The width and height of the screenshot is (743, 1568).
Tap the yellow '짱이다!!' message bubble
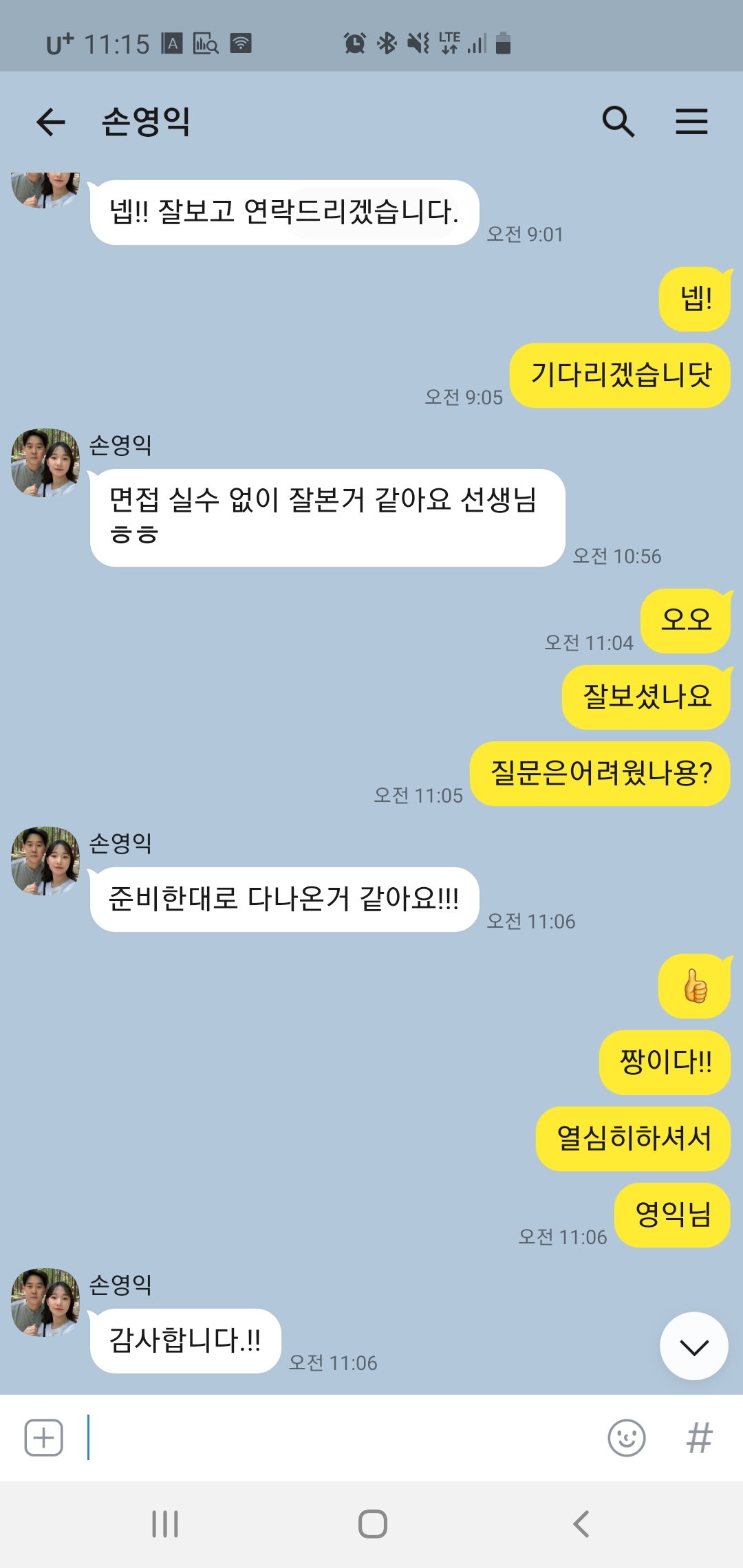pos(664,1061)
